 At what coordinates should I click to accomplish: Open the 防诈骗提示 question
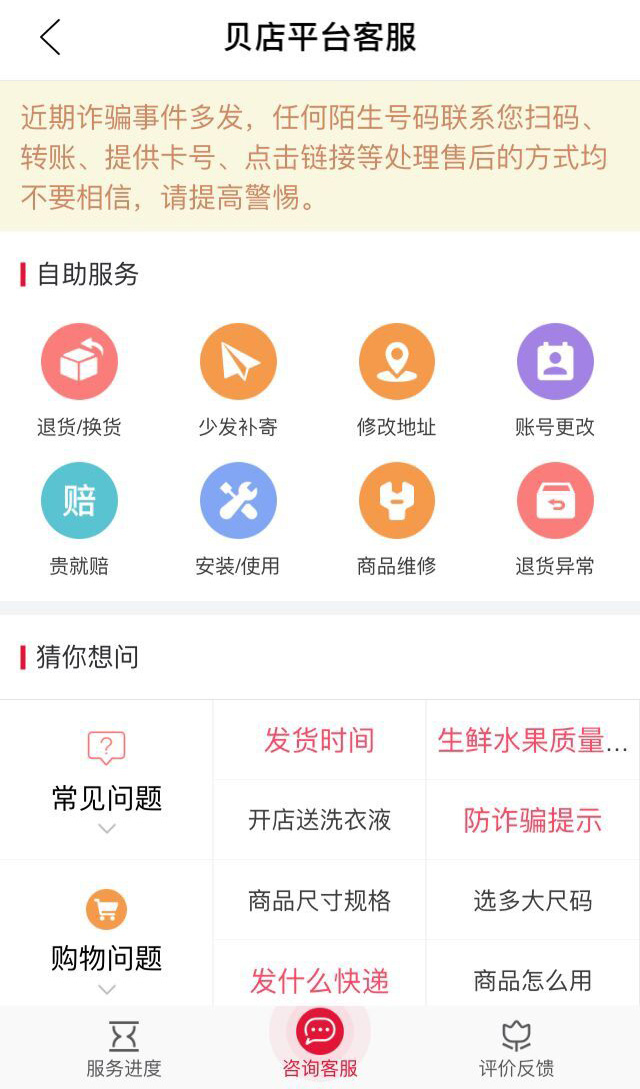pos(532,820)
